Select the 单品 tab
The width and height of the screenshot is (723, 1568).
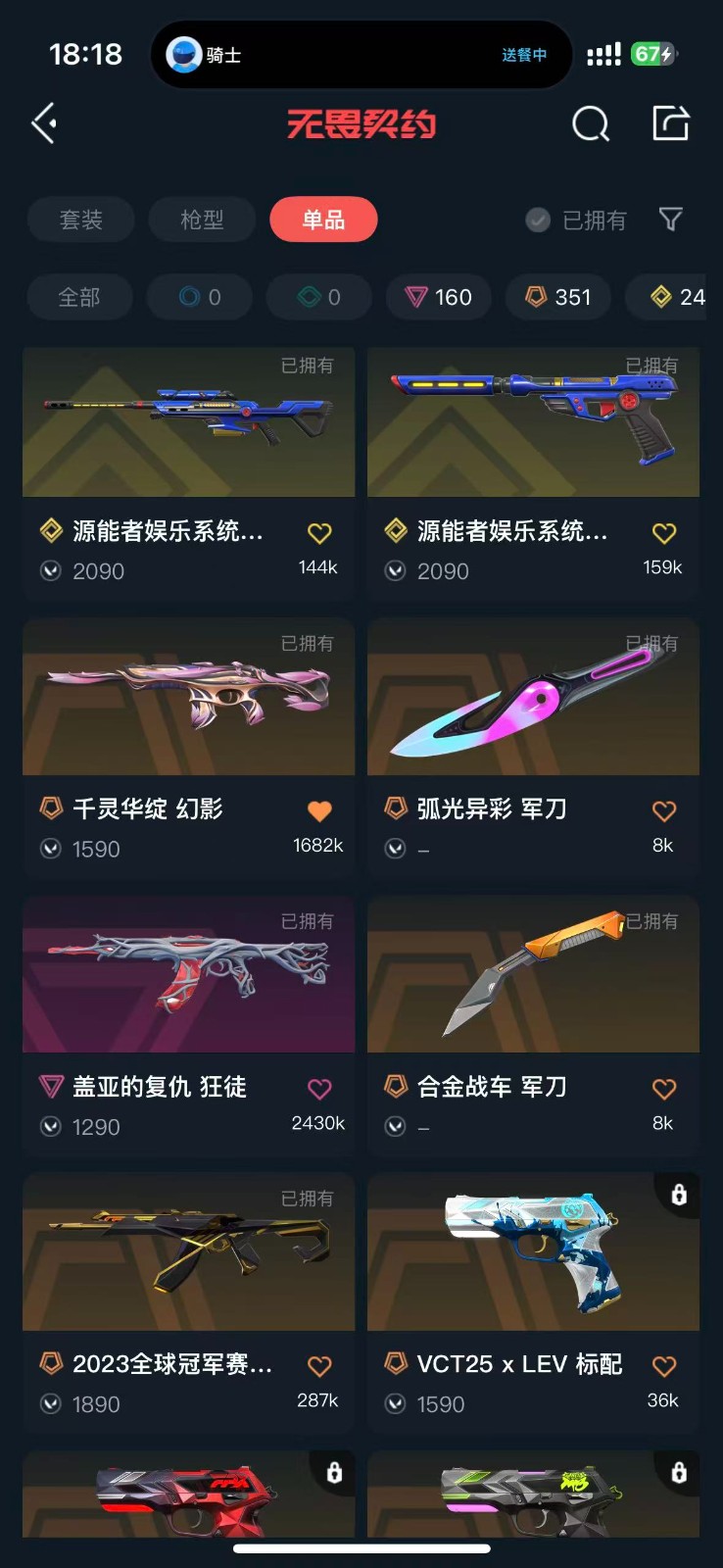pos(323,220)
